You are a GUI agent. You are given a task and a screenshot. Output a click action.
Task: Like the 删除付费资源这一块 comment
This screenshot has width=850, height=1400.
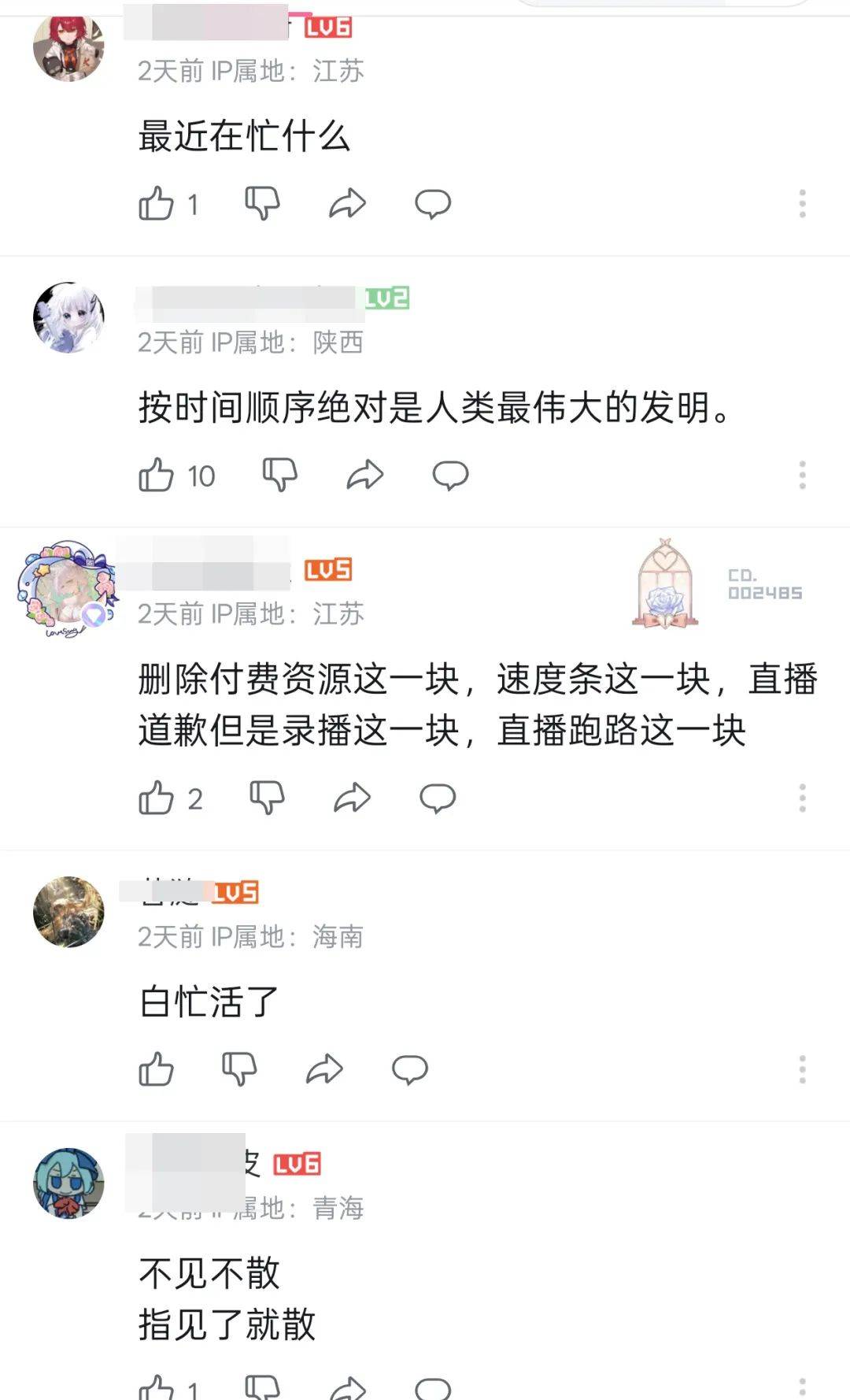click(x=156, y=798)
